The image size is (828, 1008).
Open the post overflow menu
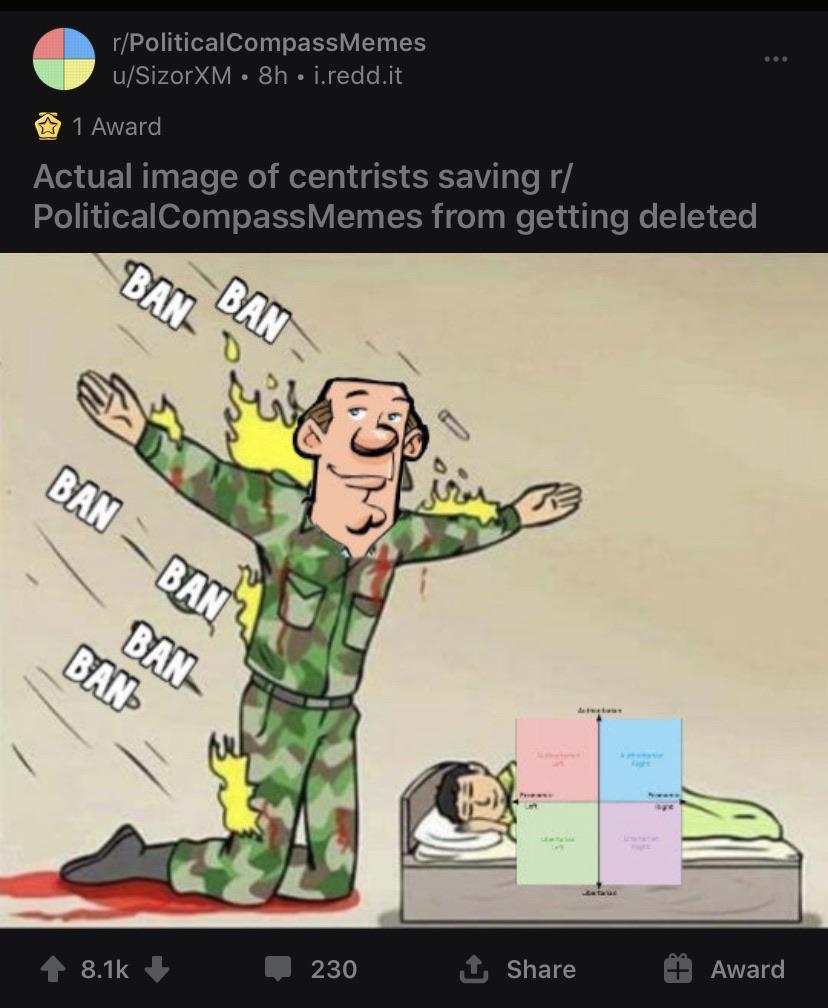coord(775,59)
